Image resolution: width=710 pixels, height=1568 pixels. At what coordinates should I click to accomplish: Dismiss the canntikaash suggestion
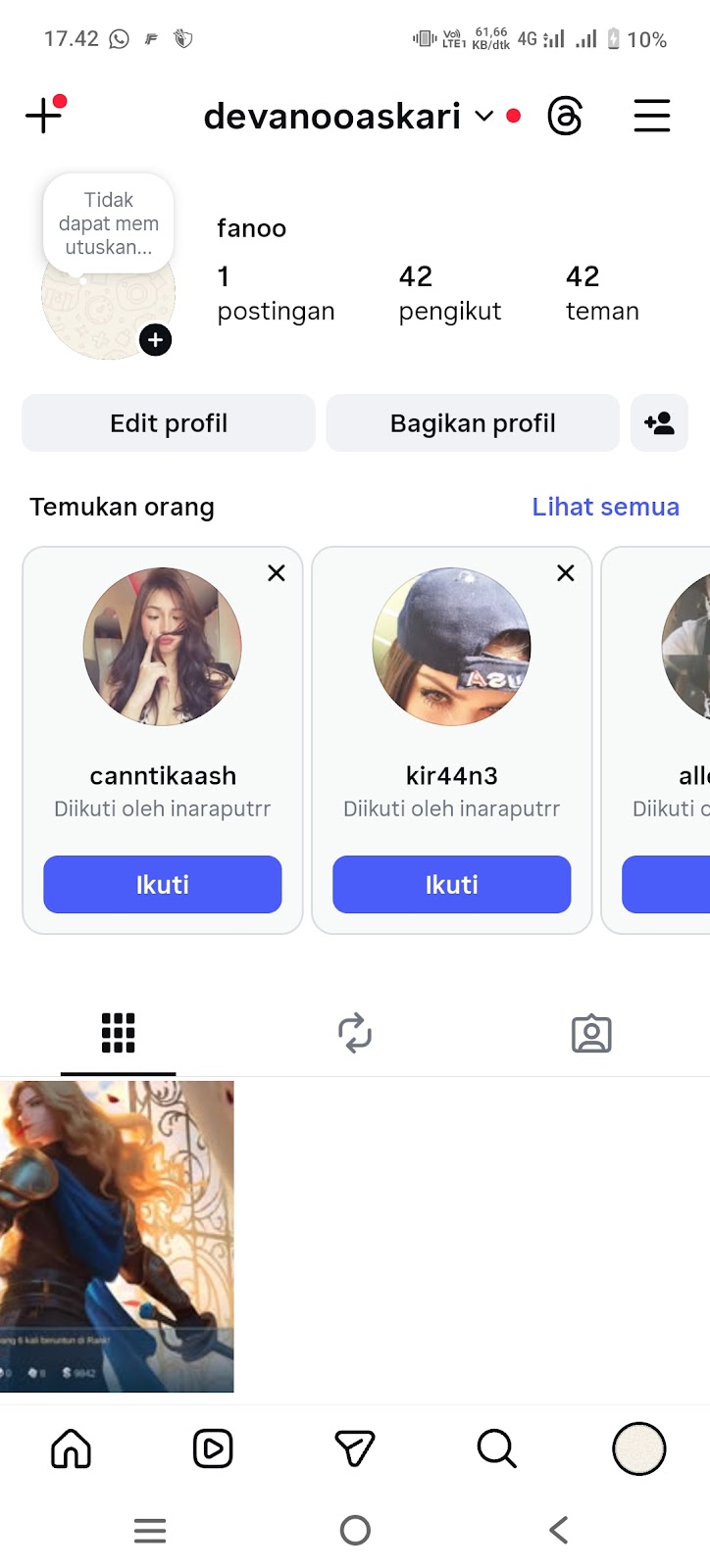point(277,573)
